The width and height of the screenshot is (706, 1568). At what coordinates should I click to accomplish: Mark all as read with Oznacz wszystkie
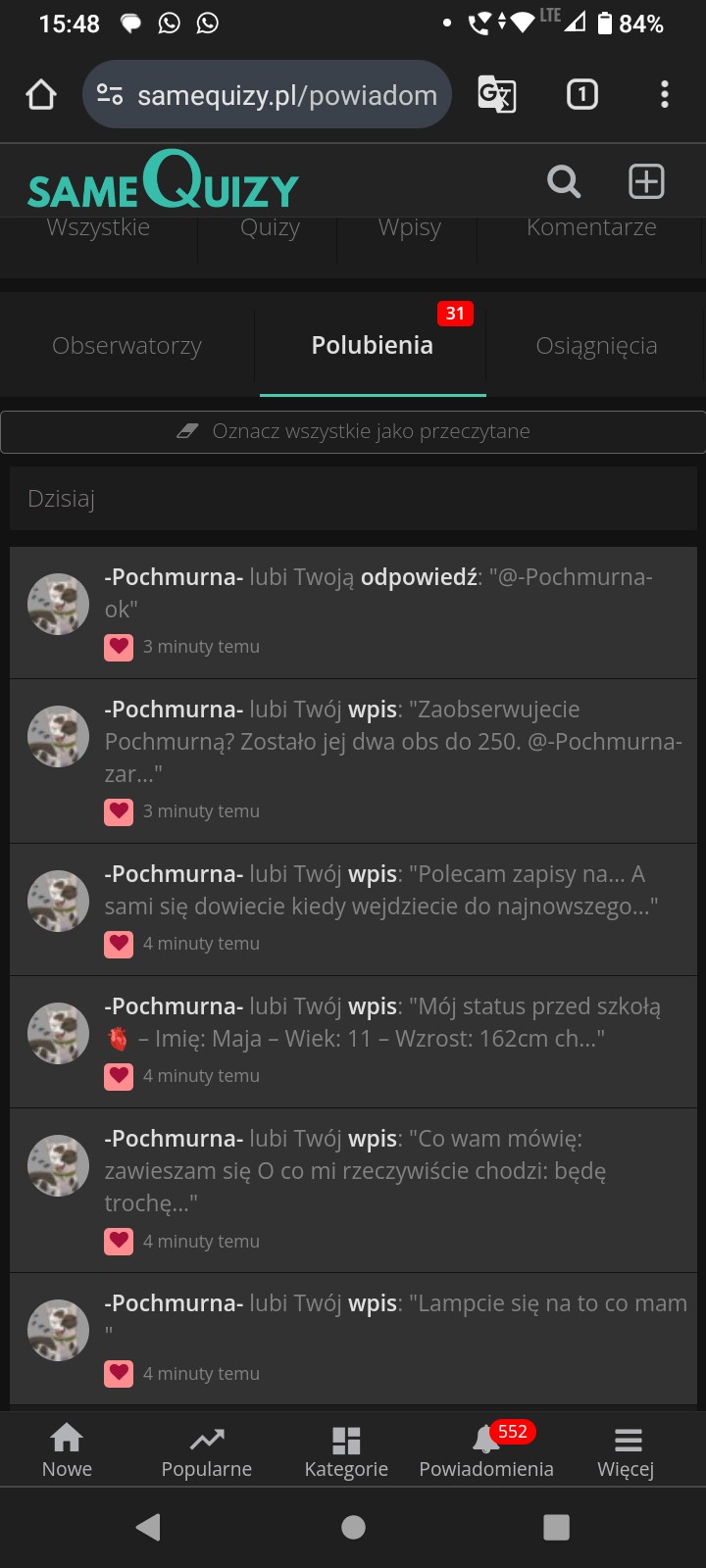pyautogui.click(x=353, y=431)
